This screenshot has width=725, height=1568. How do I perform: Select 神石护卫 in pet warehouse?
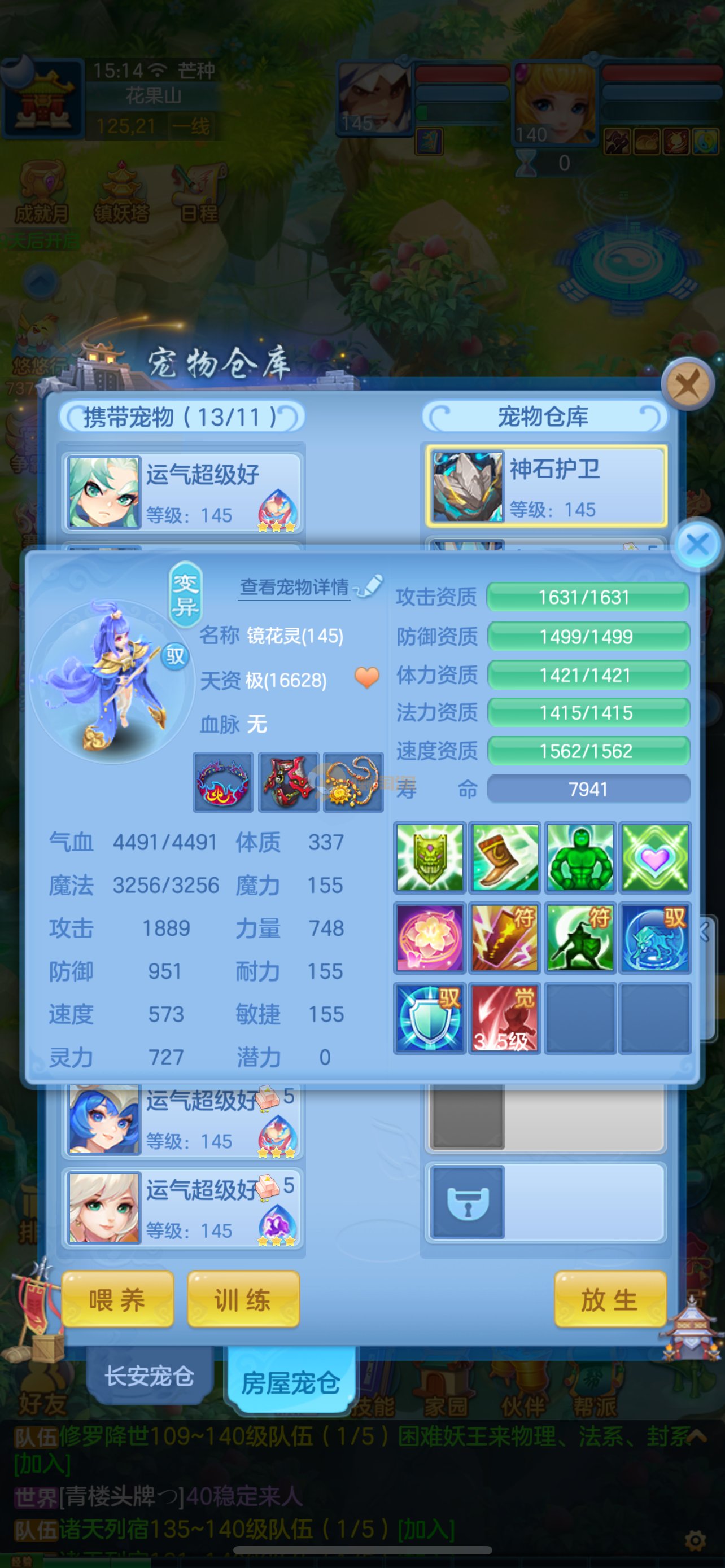[x=546, y=487]
